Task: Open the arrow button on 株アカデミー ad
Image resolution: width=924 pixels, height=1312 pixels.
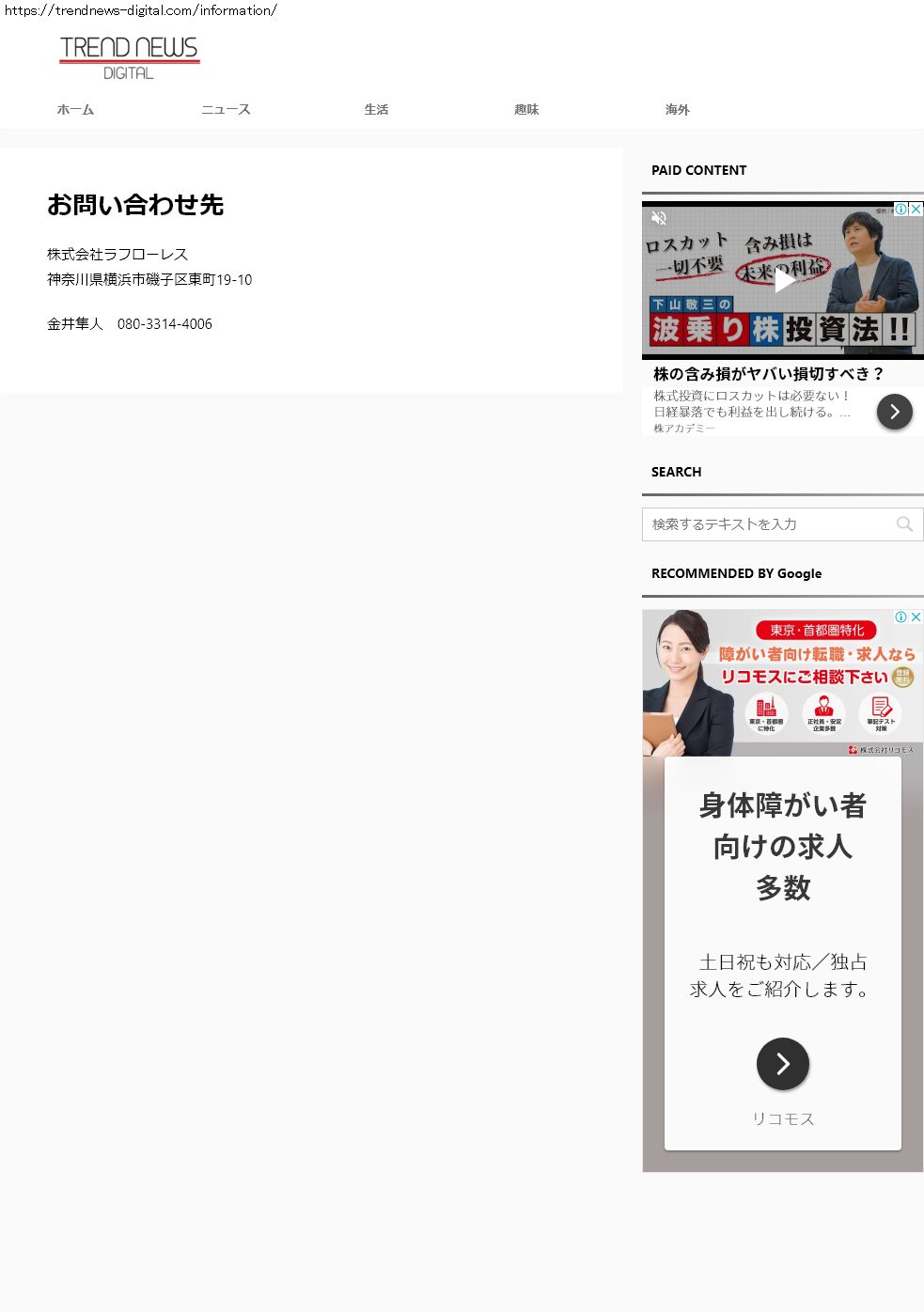Action: pyautogui.click(x=894, y=412)
